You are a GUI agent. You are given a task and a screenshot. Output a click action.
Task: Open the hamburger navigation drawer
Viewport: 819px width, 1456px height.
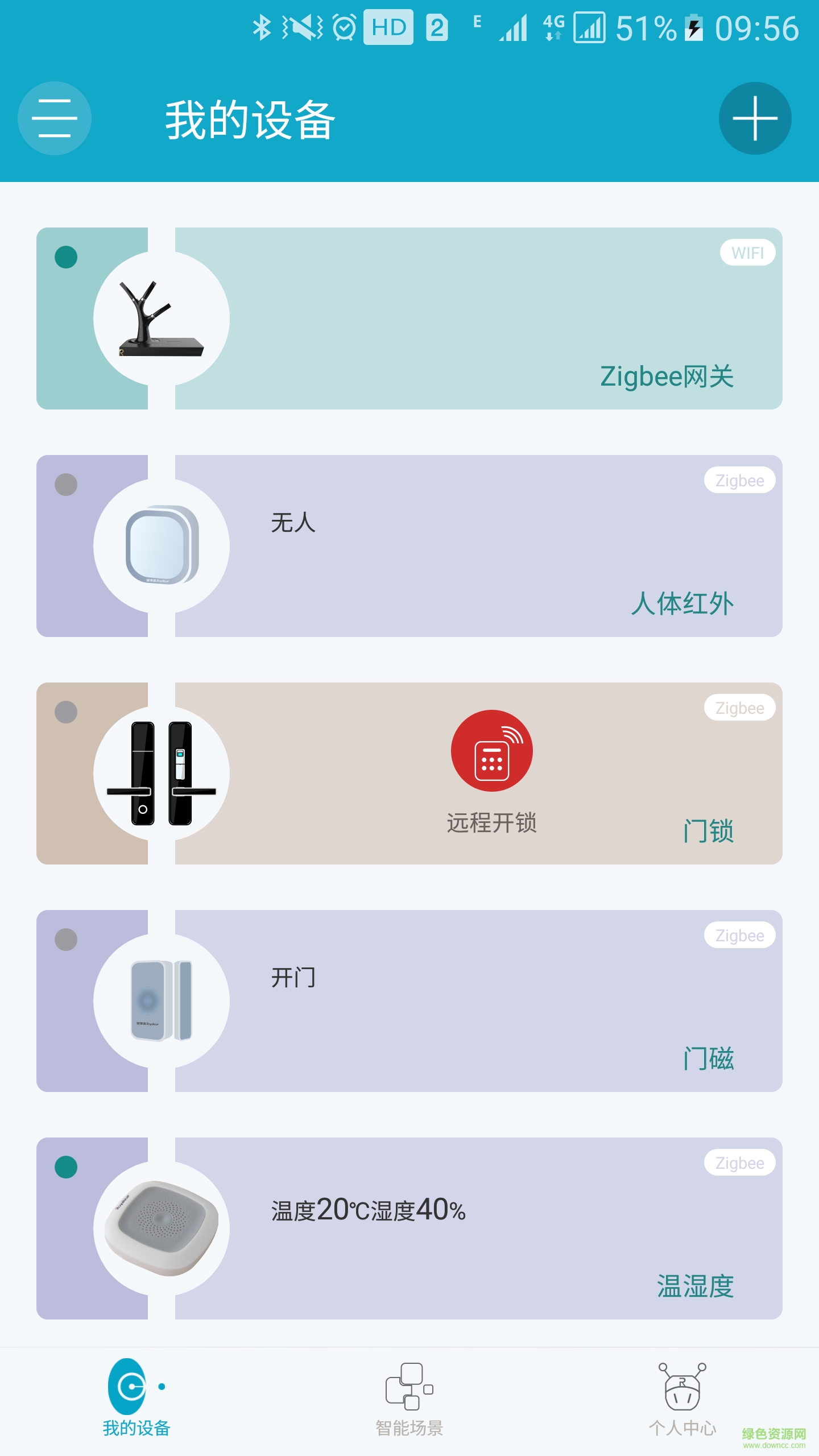[x=55, y=119]
